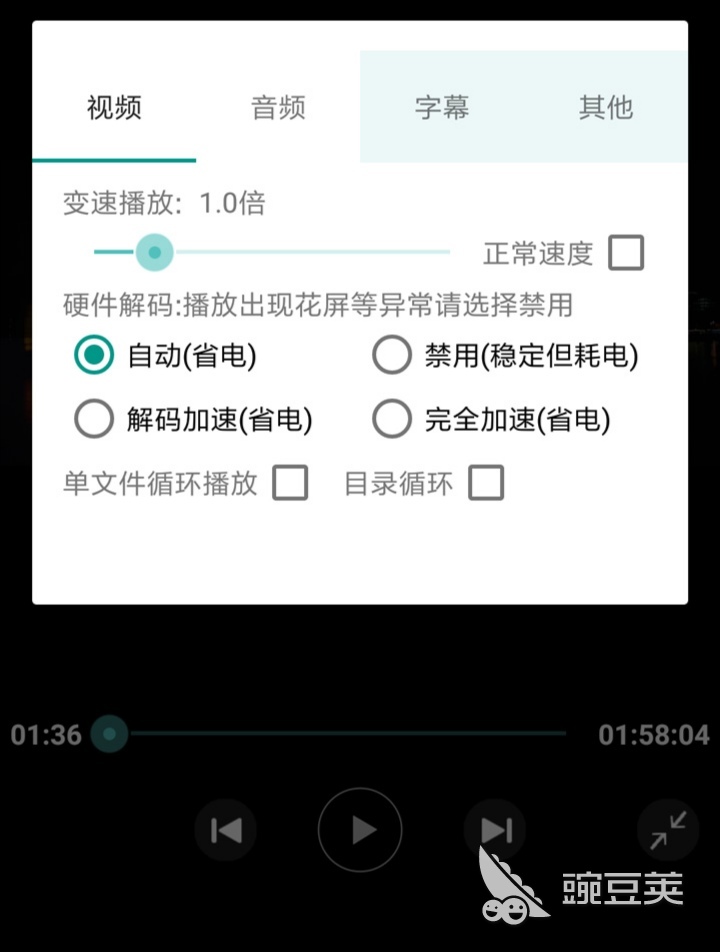
Task: Select the 自动(省电) decoding option
Action: click(93, 355)
